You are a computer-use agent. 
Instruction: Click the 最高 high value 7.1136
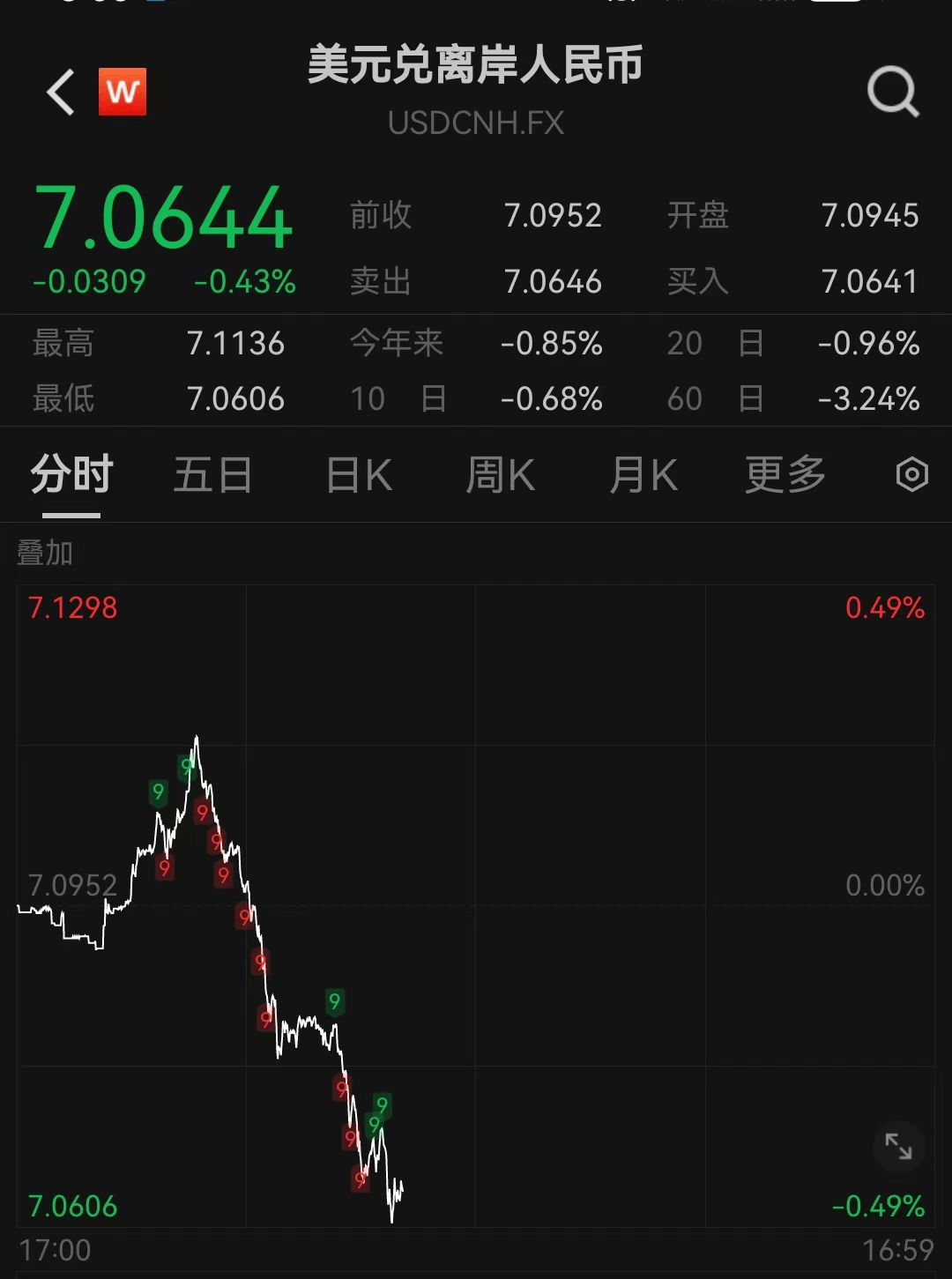(236, 344)
